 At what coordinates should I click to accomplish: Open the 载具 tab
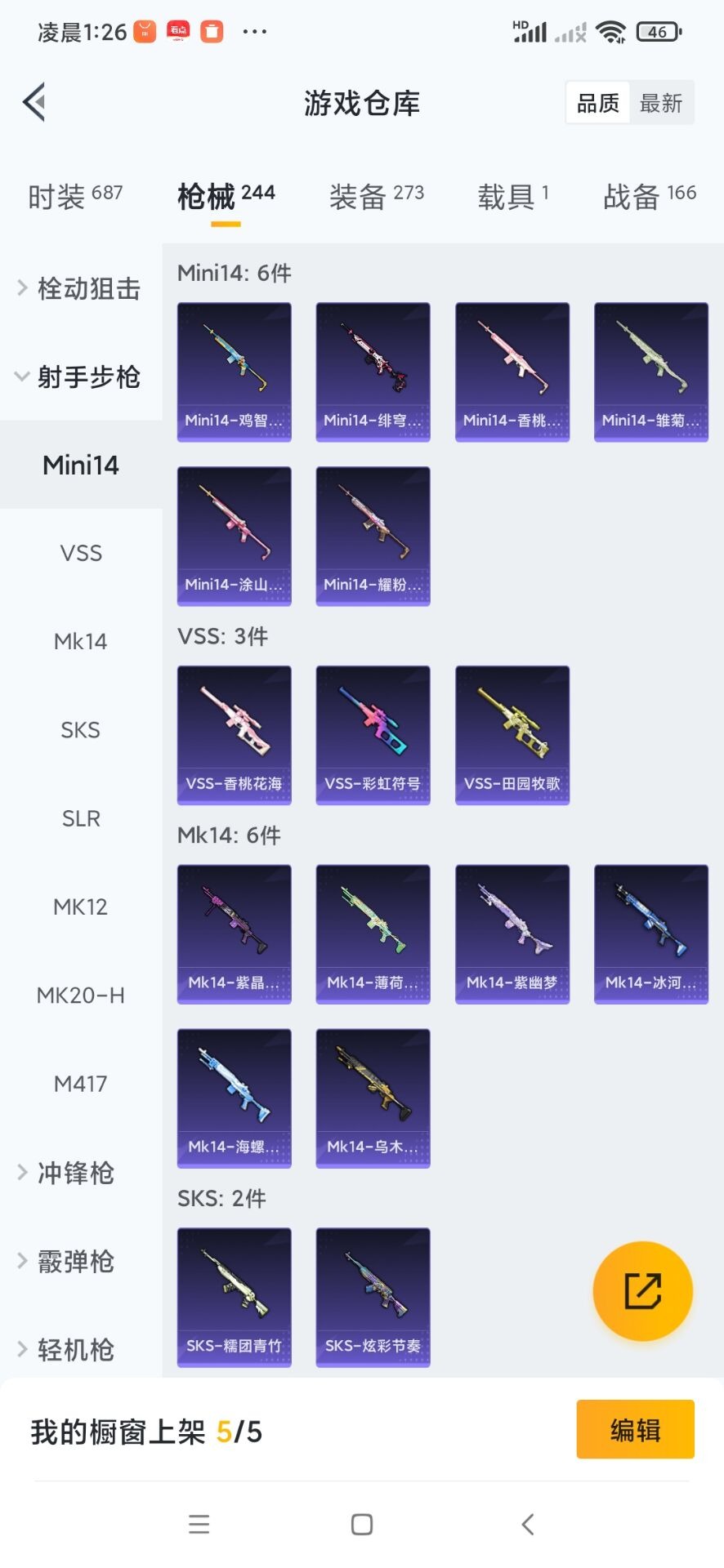(513, 196)
